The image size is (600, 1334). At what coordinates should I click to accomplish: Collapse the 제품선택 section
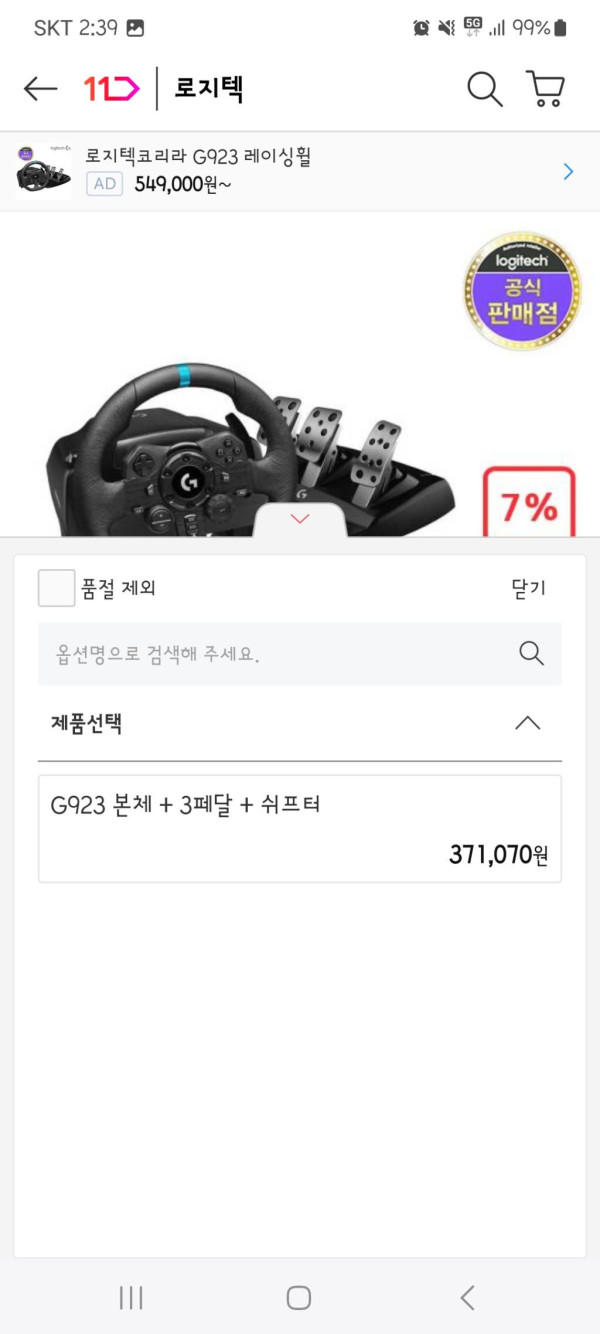527,723
